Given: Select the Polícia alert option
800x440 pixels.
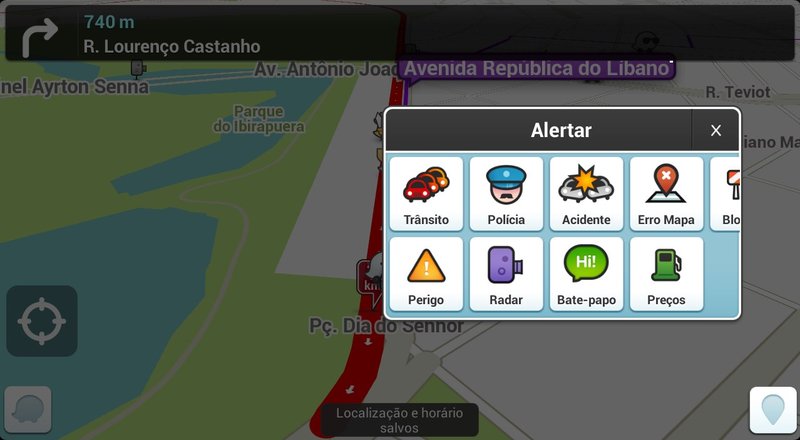Looking at the screenshot, I should (506, 194).
